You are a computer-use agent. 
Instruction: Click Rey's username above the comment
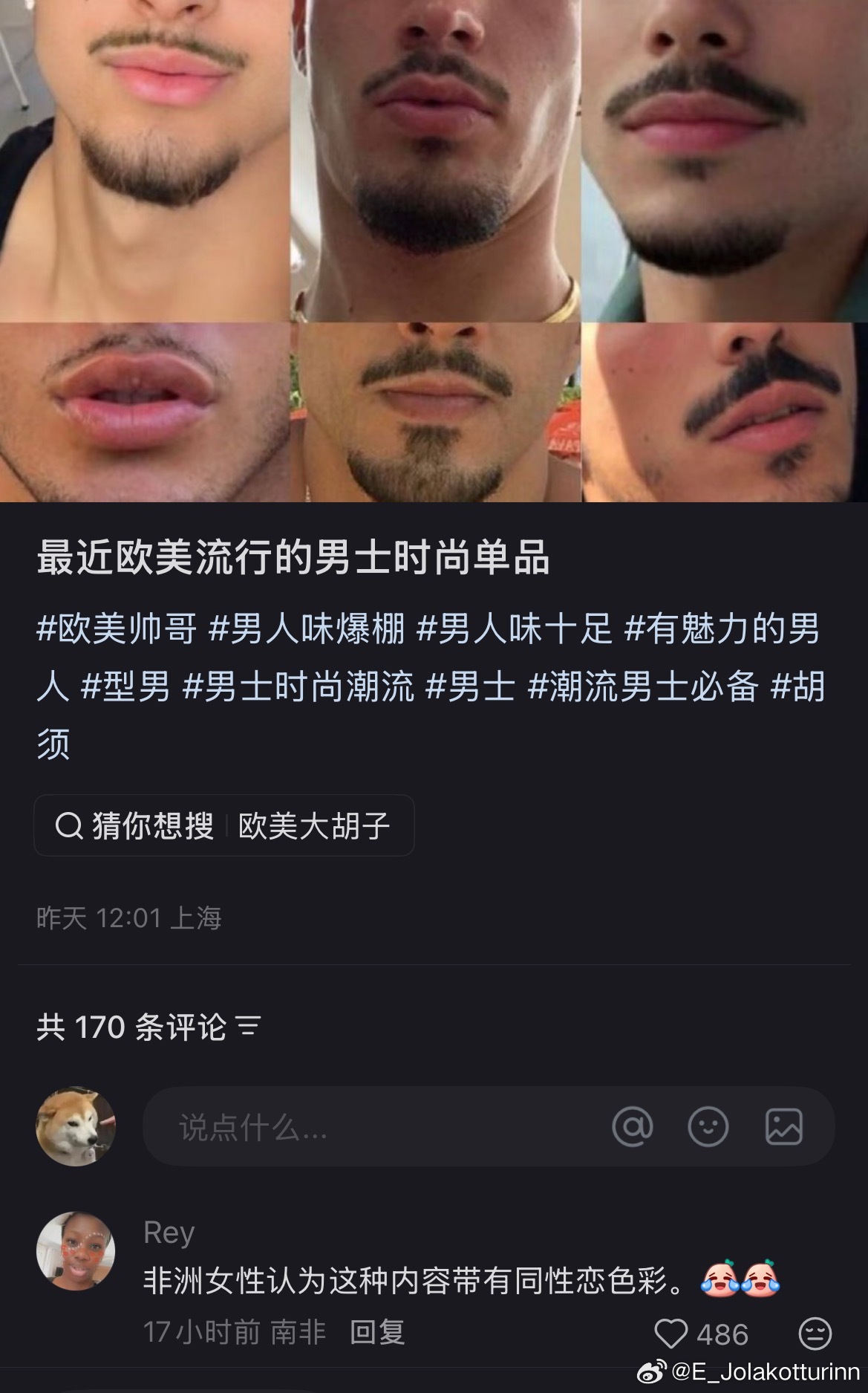(169, 1230)
